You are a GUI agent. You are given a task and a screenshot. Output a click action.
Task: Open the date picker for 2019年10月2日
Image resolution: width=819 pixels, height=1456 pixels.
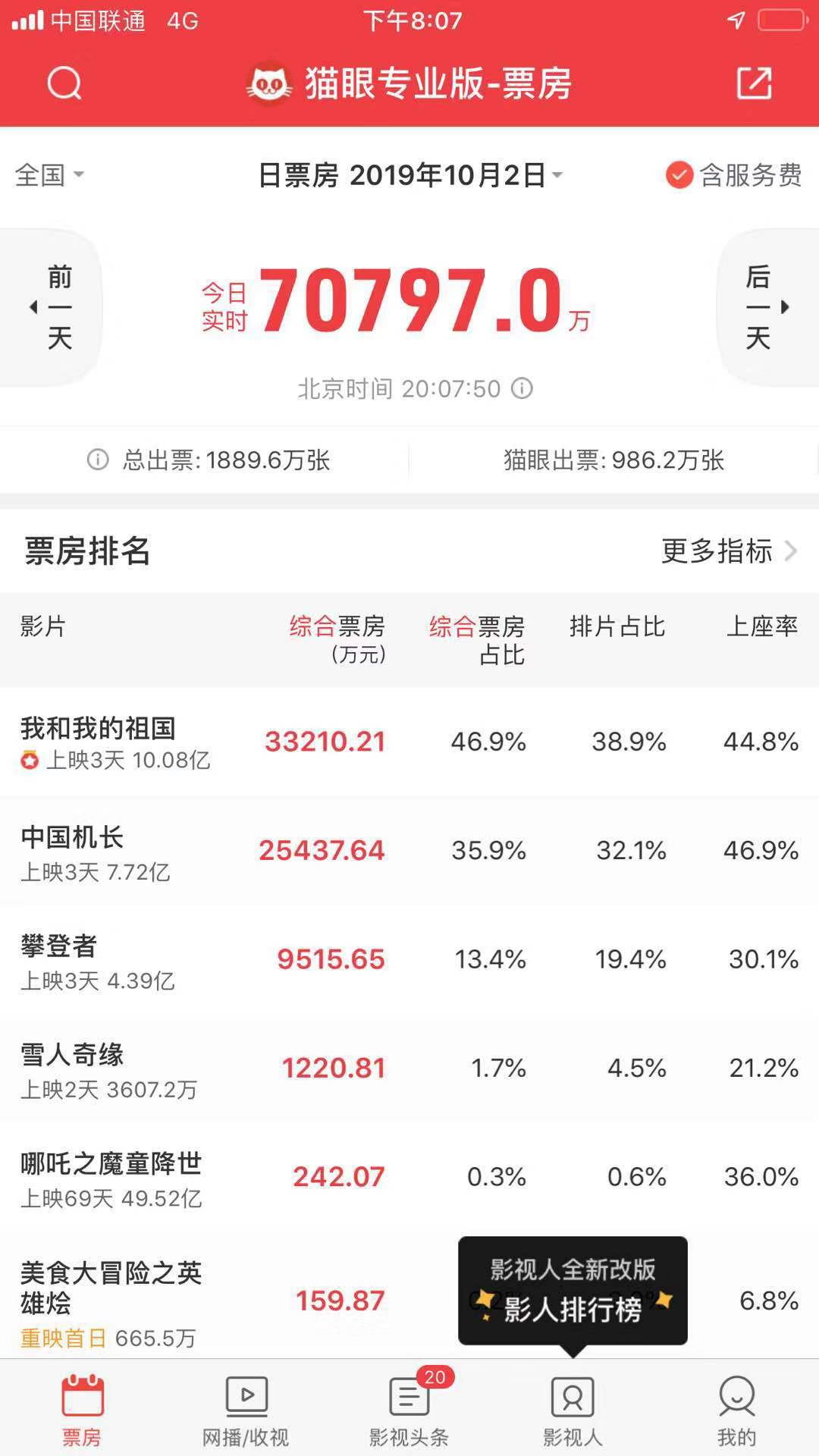[410, 175]
